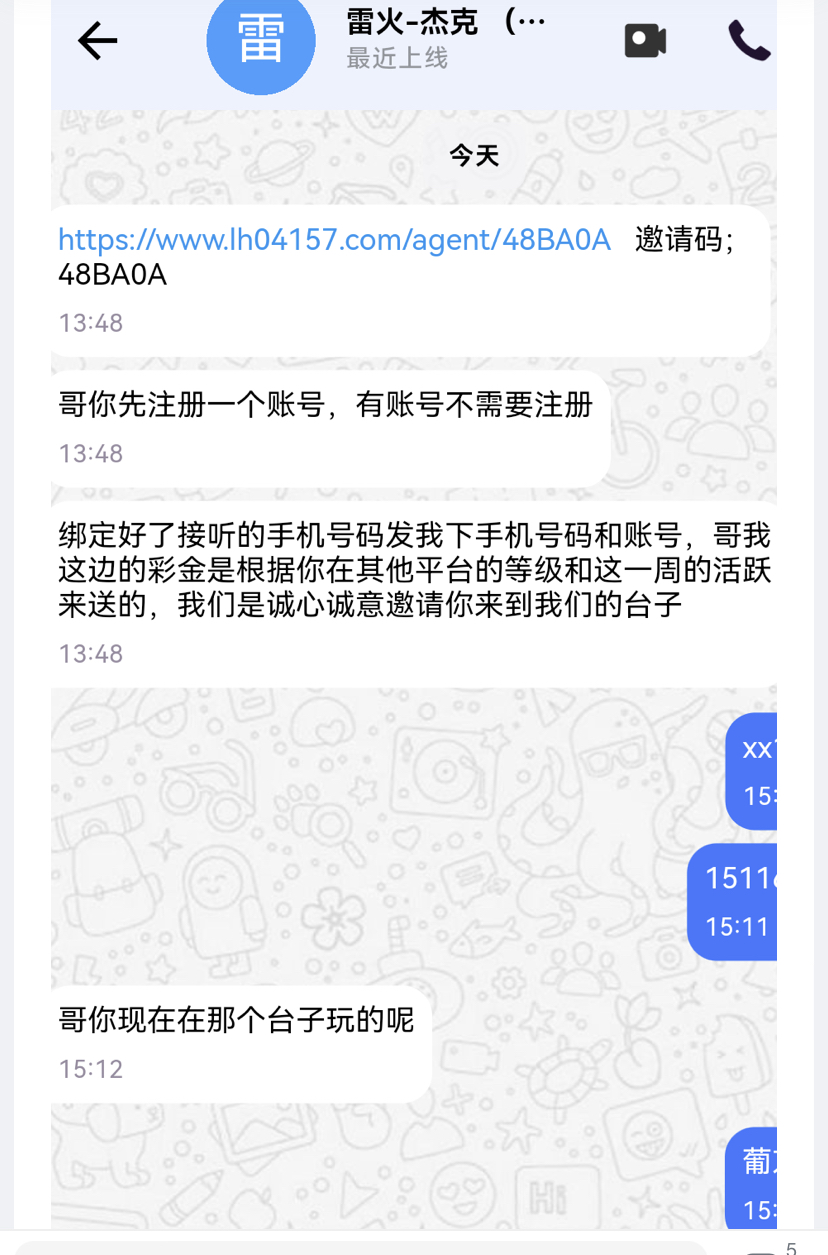Open the lh04157.com agent link
The width and height of the screenshot is (828, 1255).
click(x=334, y=240)
